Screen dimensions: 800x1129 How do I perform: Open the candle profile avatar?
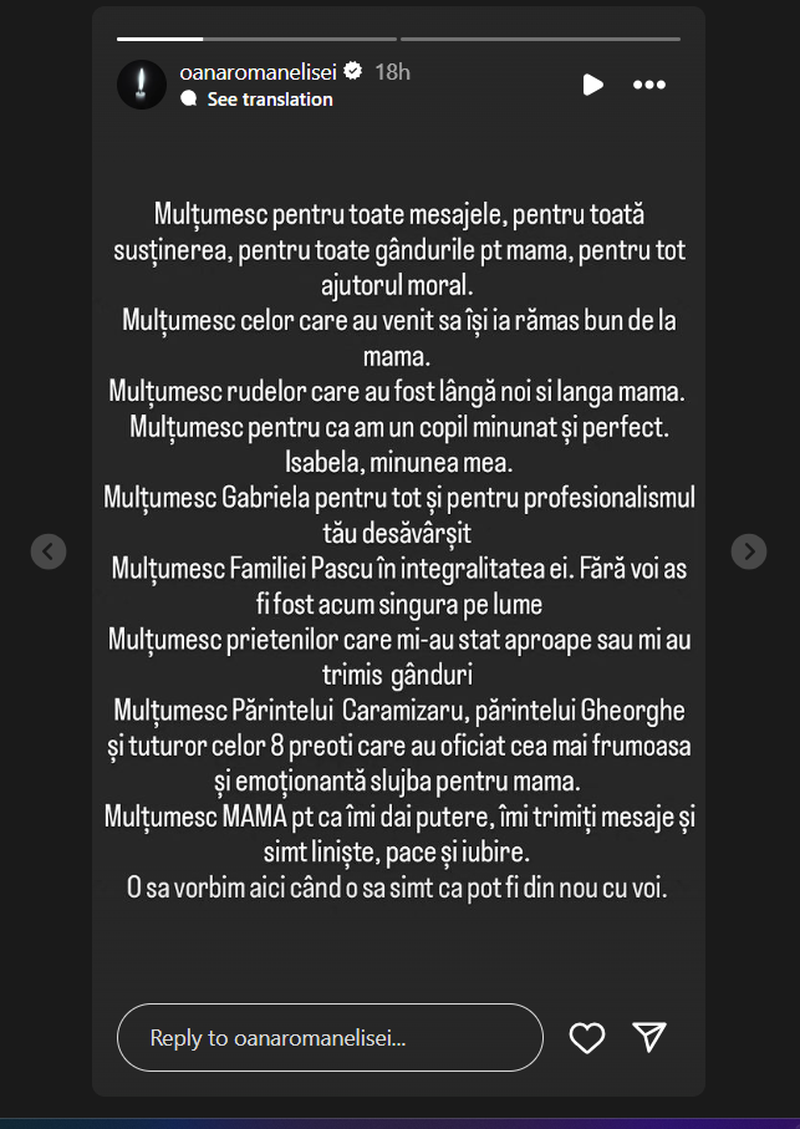tap(141, 84)
